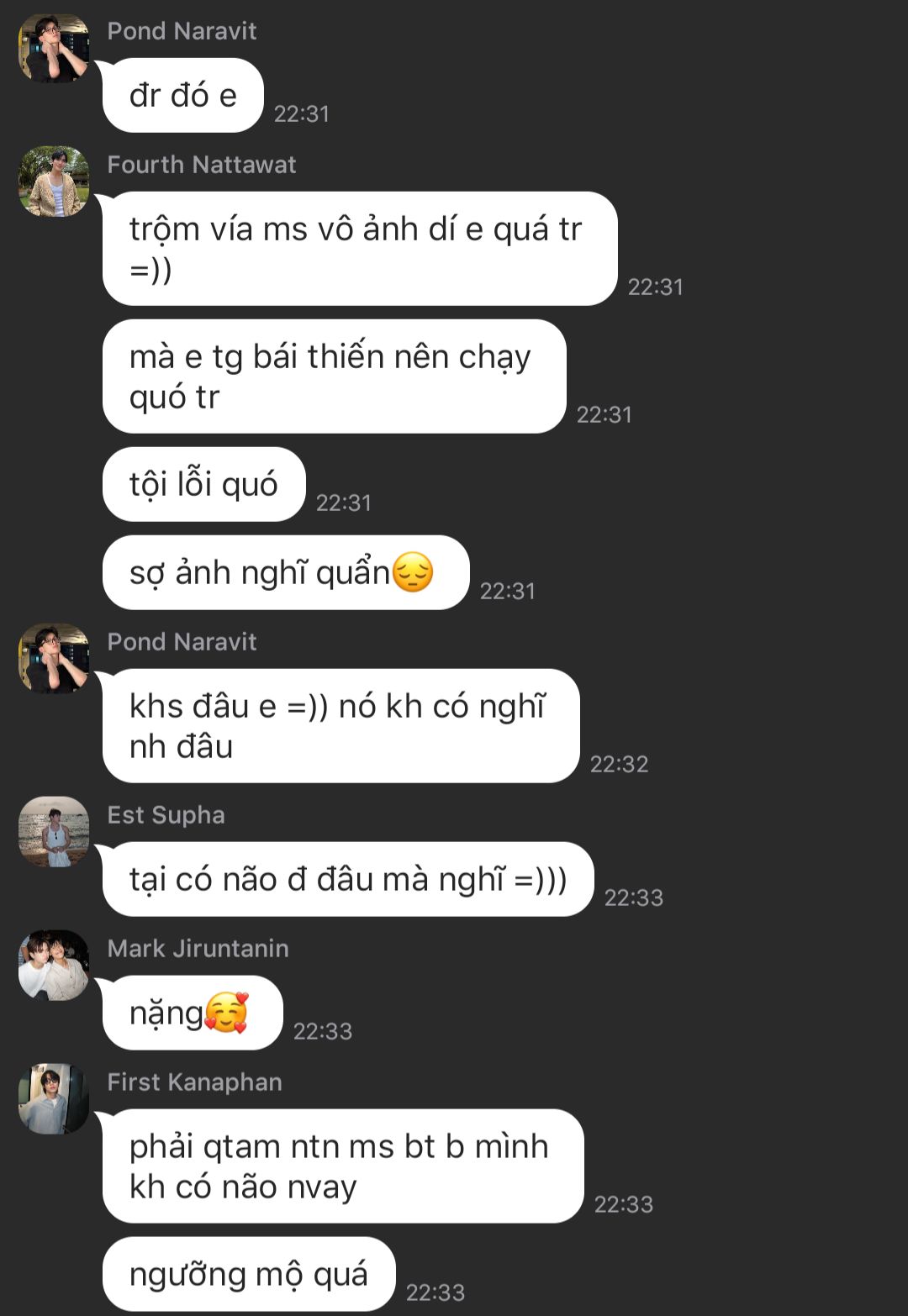Image resolution: width=908 pixels, height=1316 pixels.
Task: Open Pond Naravit's avatar beside "đr đó e"
Action: (54, 48)
